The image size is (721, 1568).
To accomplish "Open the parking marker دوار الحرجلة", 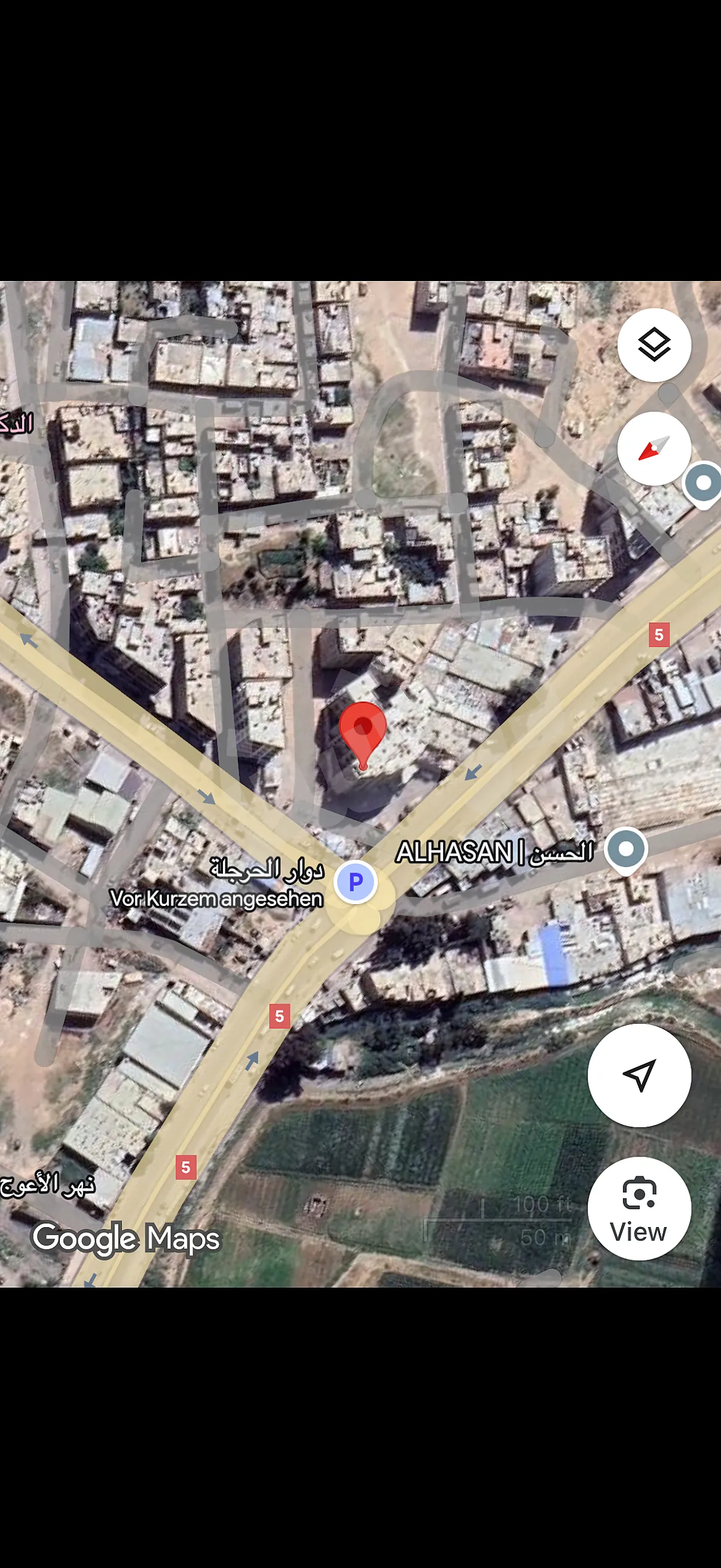I will point(356,881).
